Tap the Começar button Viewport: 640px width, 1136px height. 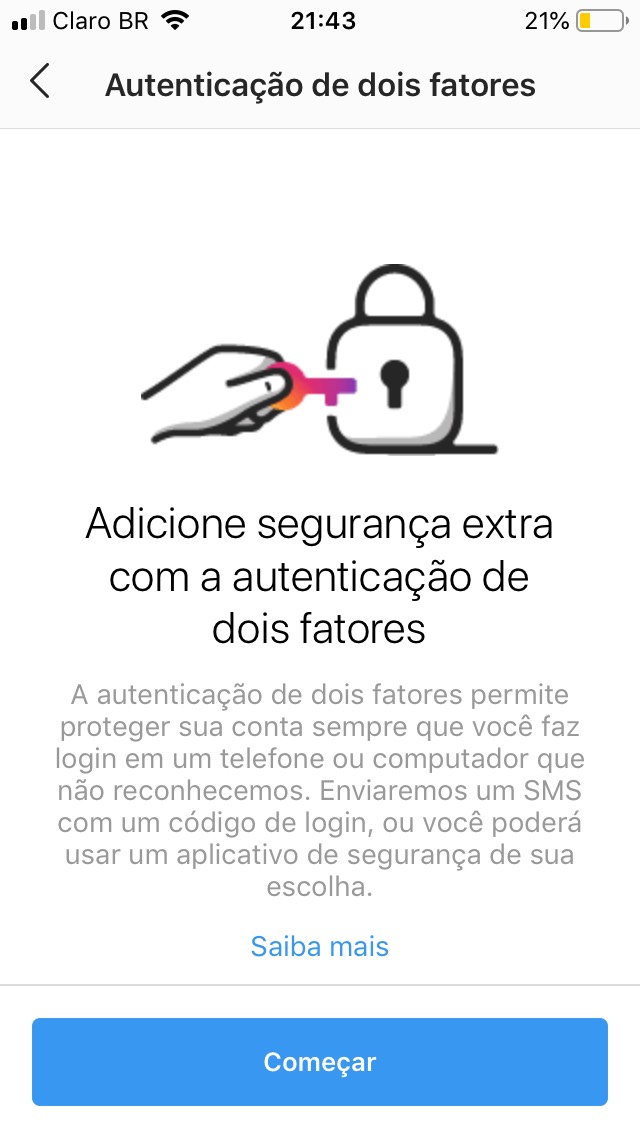tap(320, 1062)
